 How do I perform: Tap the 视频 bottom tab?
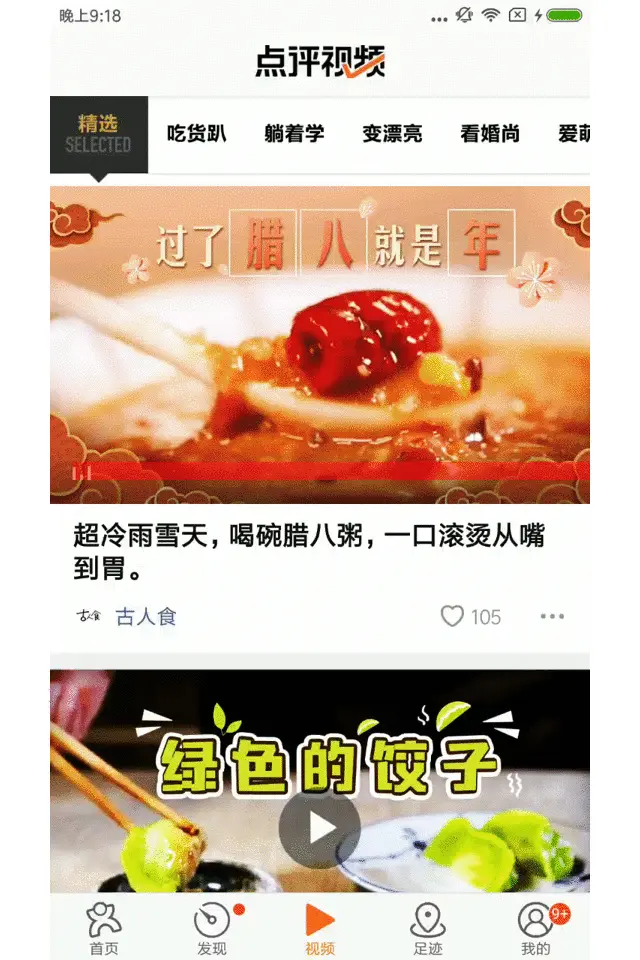click(320, 927)
